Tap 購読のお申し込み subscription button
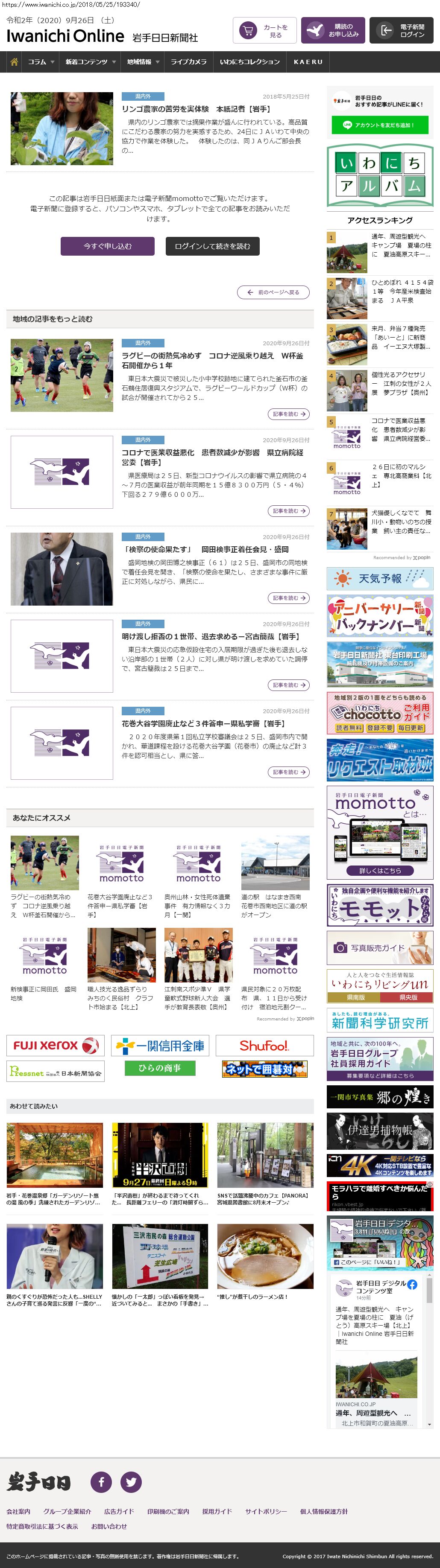The height and width of the screenshot is (1568, 440). 332,30
